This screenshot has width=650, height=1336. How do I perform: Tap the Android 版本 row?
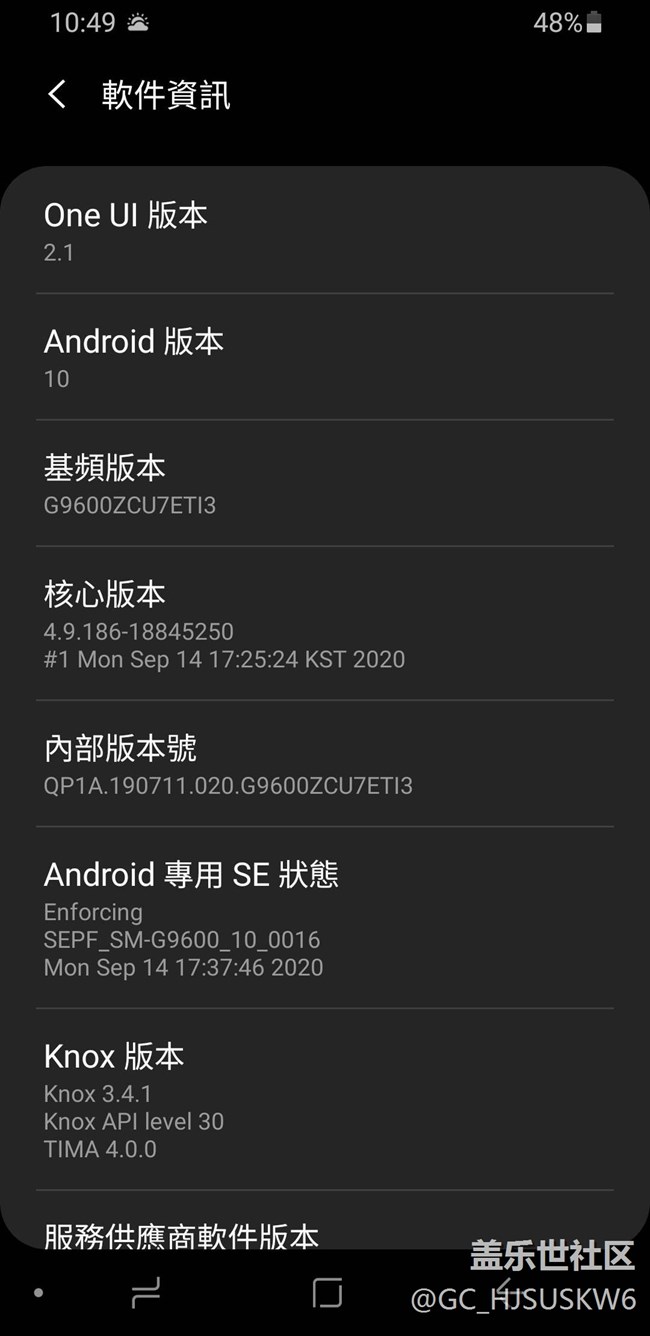pyautogui.click(x=324, y=358)
